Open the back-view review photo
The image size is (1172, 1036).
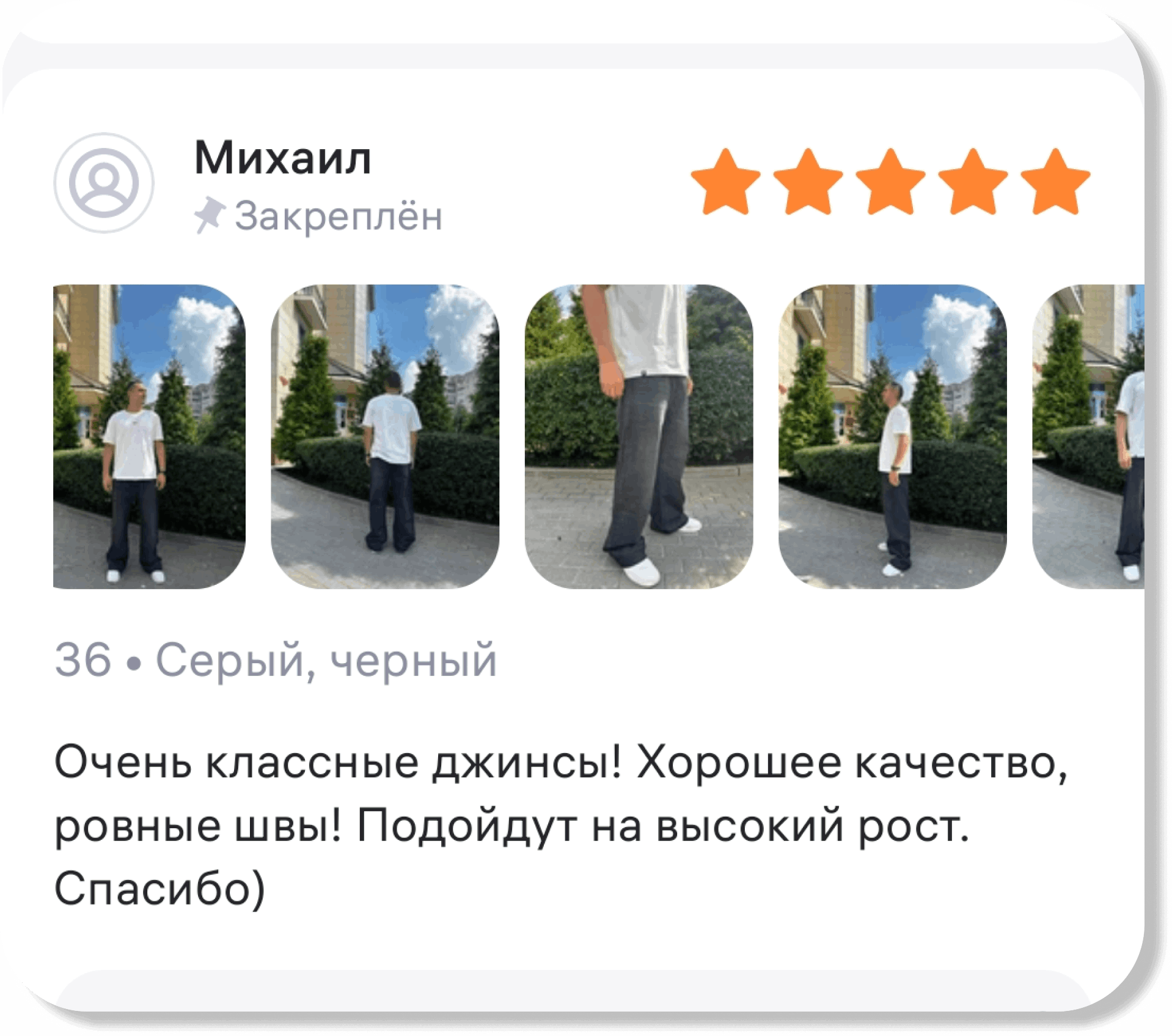(x=385, y=436)
